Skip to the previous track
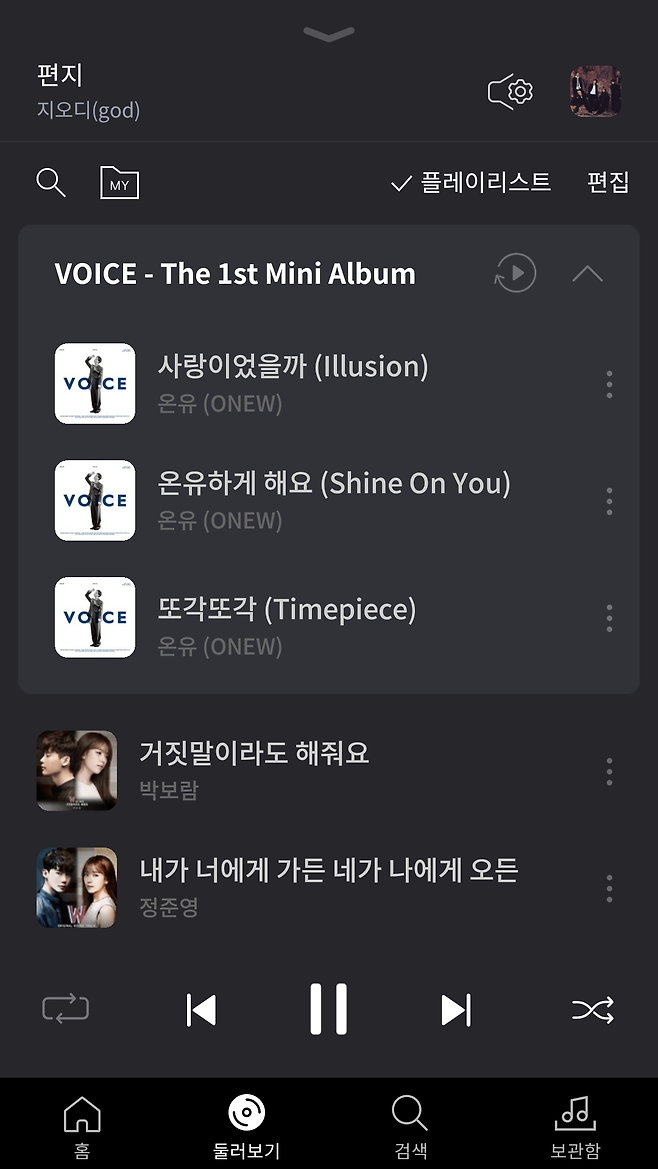The image size is (658, 1169). [x=202, y=1010]
